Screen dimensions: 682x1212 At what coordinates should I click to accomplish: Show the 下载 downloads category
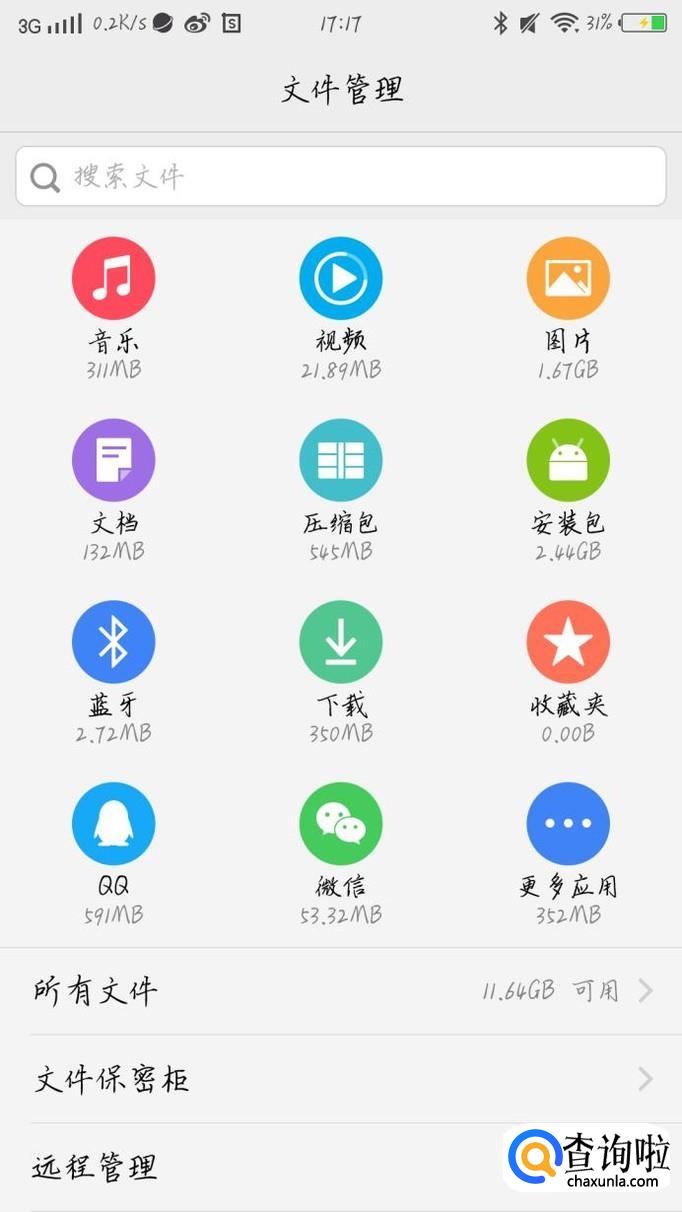(x=341, y=643)
